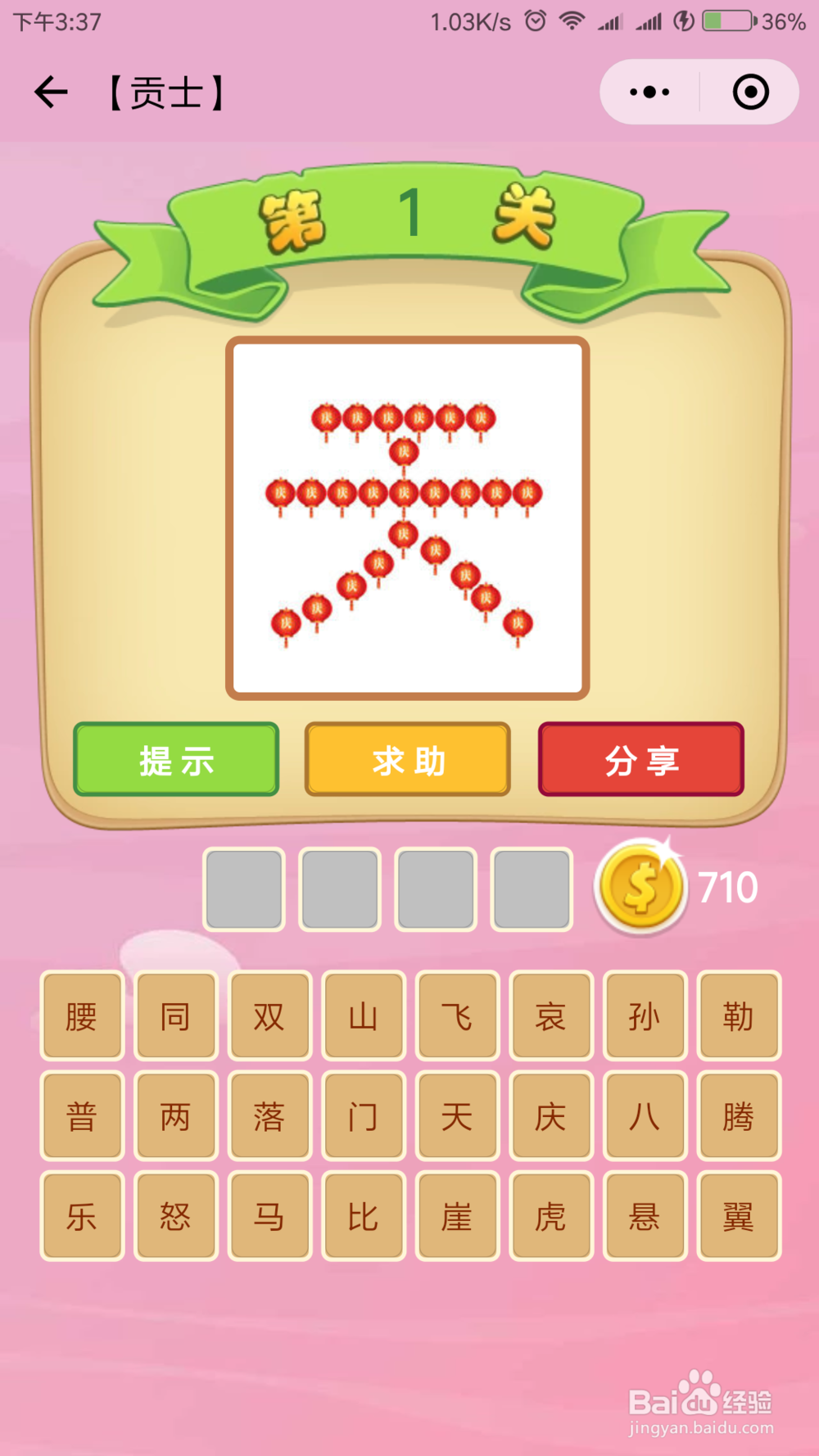The width and height of the screenshot is (819, 1456).
Task: Tap the alarm clock icon in status bar
Action: 536,21
